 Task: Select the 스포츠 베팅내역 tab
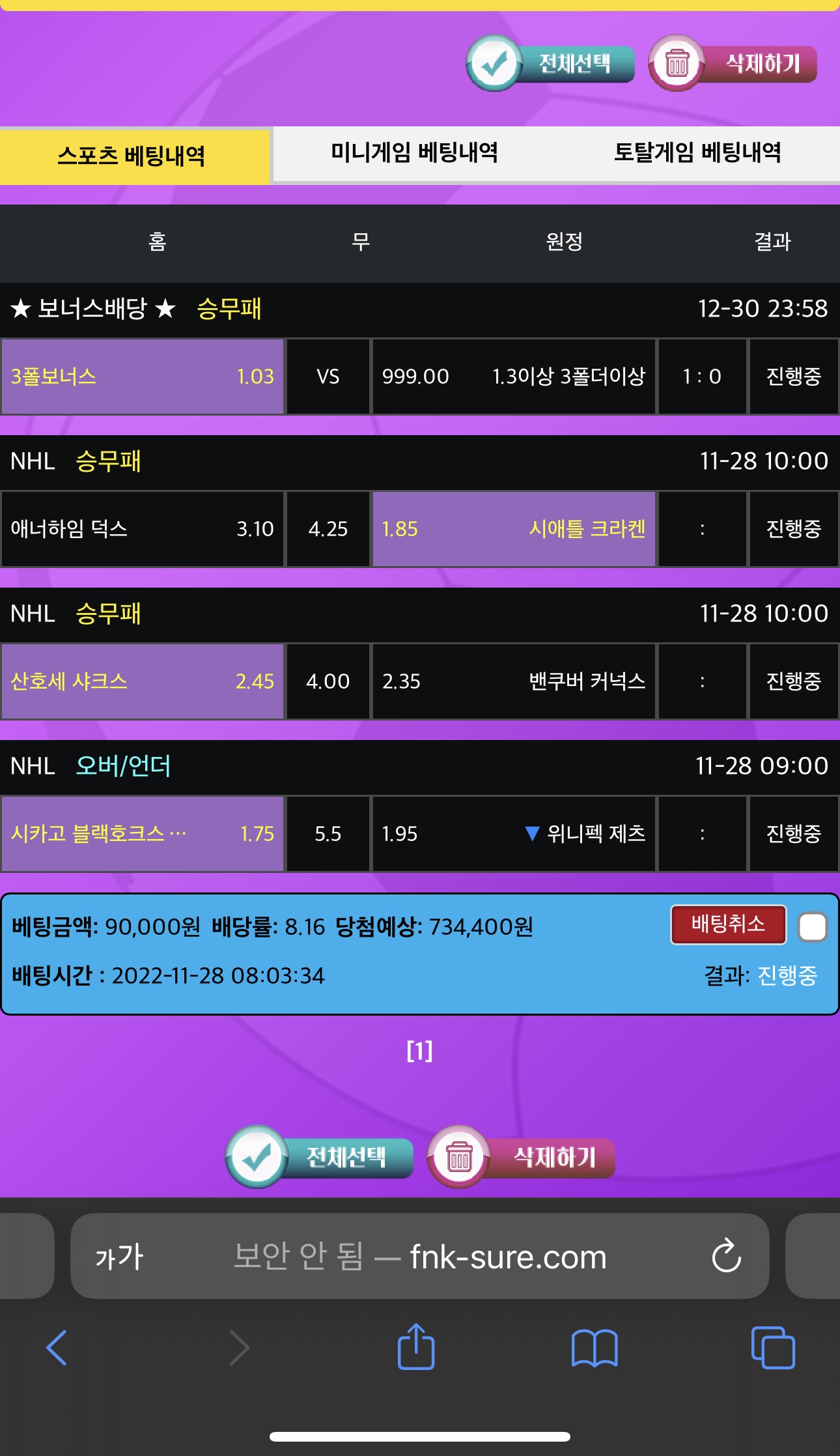tap(132, 156)
